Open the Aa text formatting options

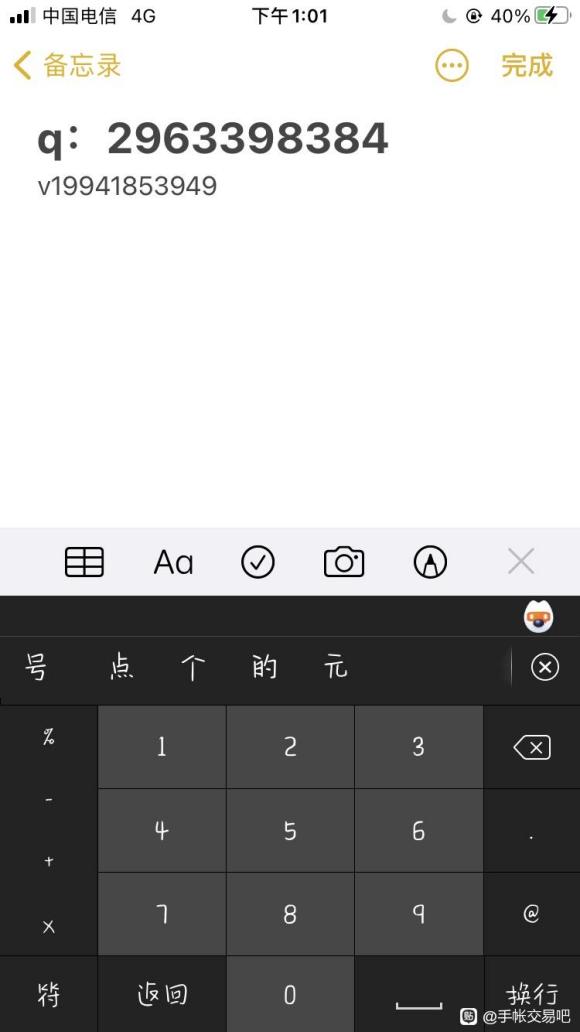[173, 562]
